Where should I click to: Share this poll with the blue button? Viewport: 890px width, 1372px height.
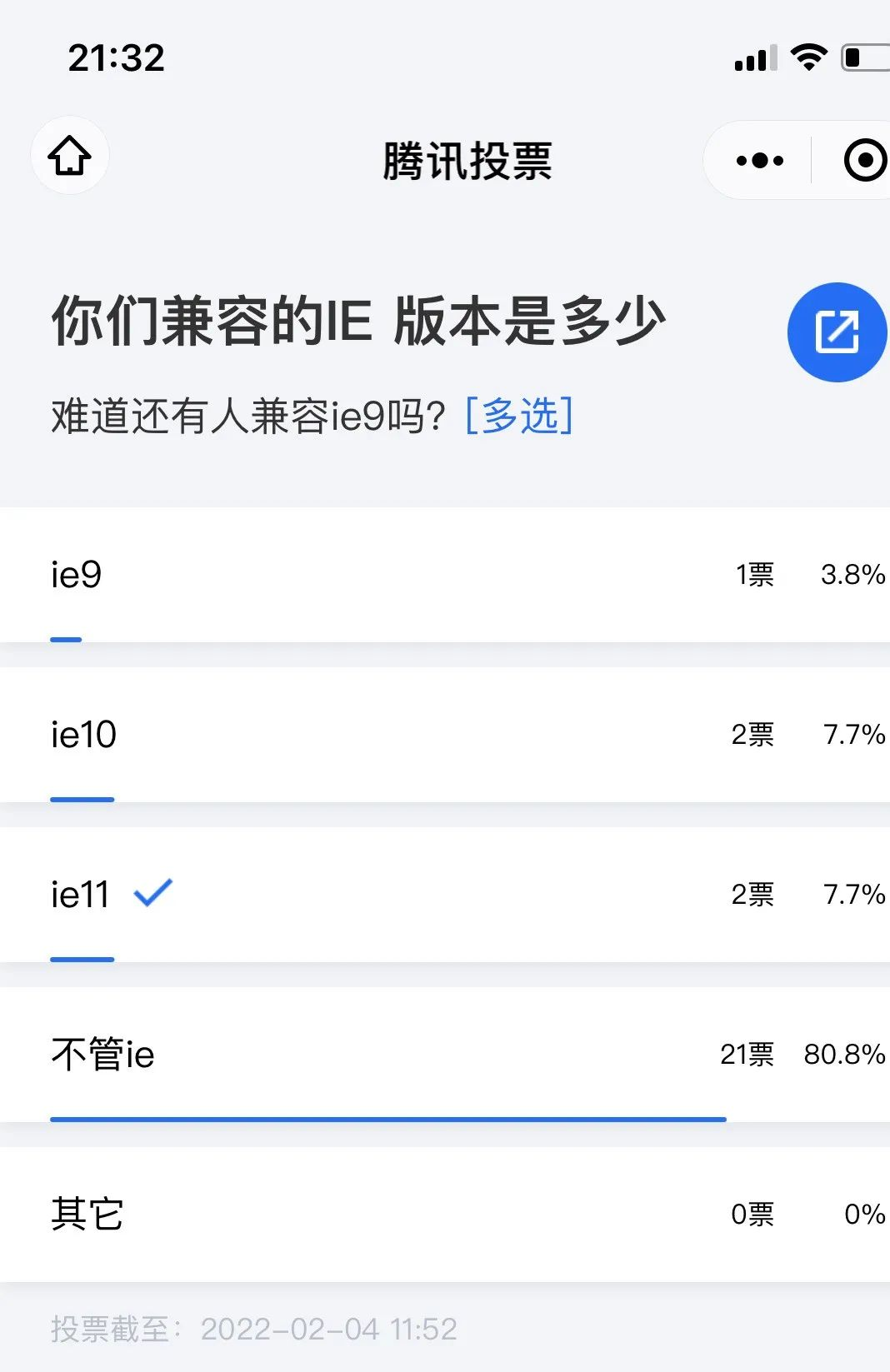(x=836, y=332)
